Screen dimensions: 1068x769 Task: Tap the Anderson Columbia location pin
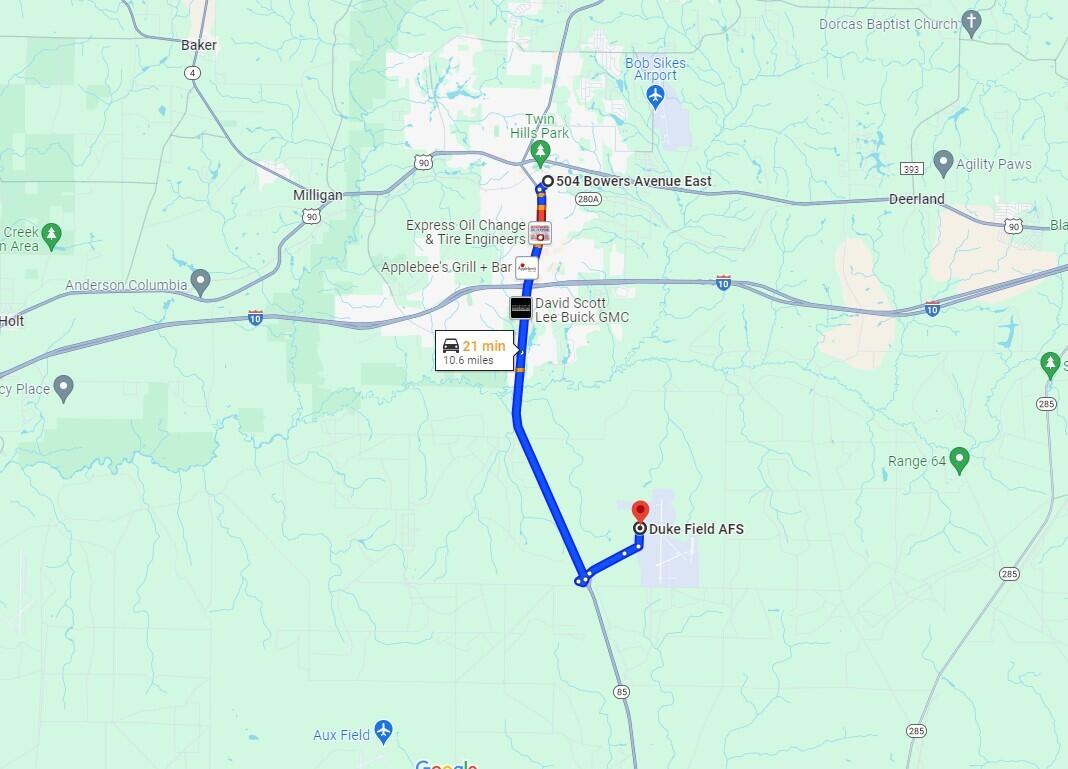[201, 282]
